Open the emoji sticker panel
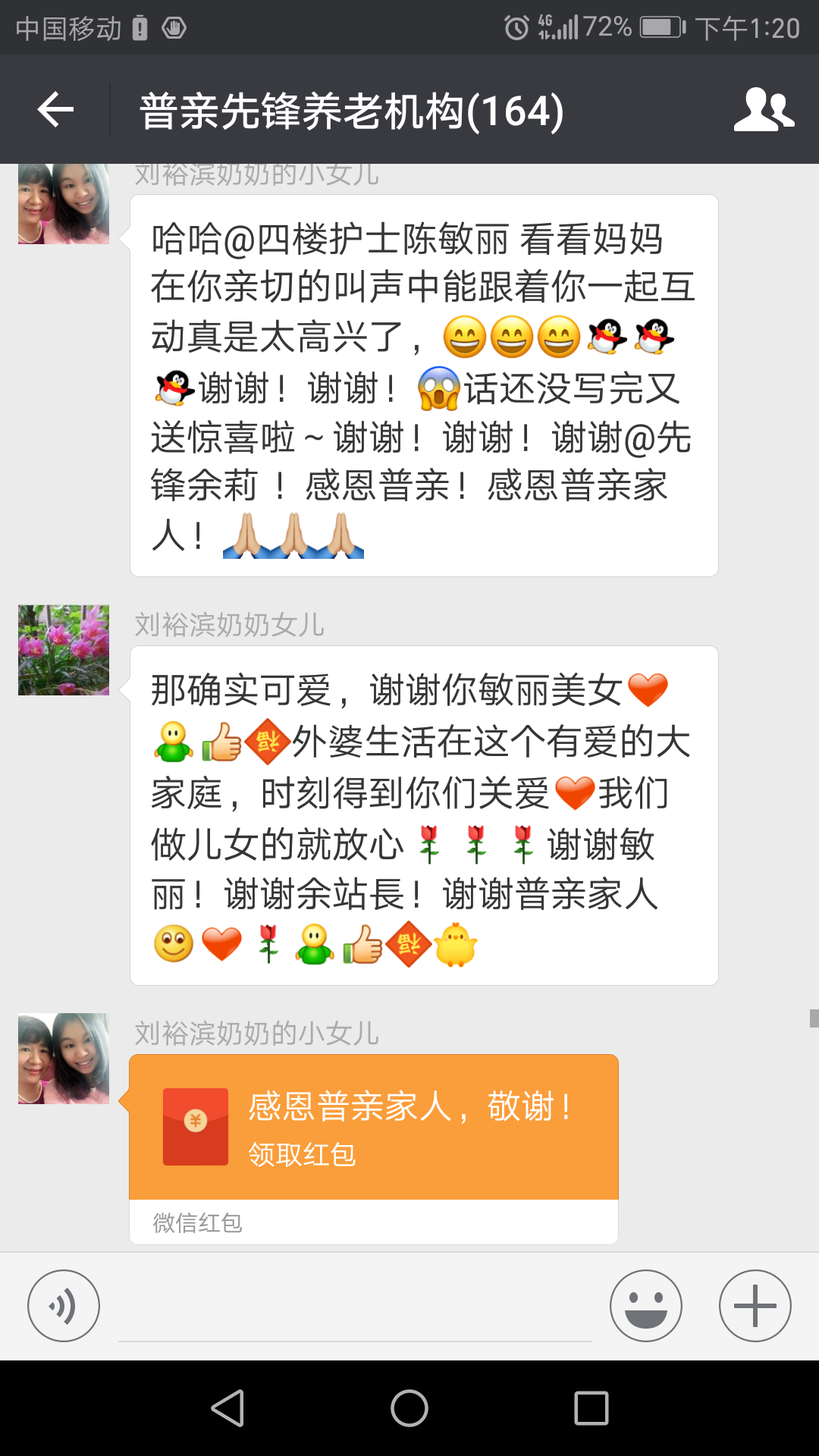The height and width of the screenshot is (1456, 819). pyautogui.click(x=645, y=1306)
